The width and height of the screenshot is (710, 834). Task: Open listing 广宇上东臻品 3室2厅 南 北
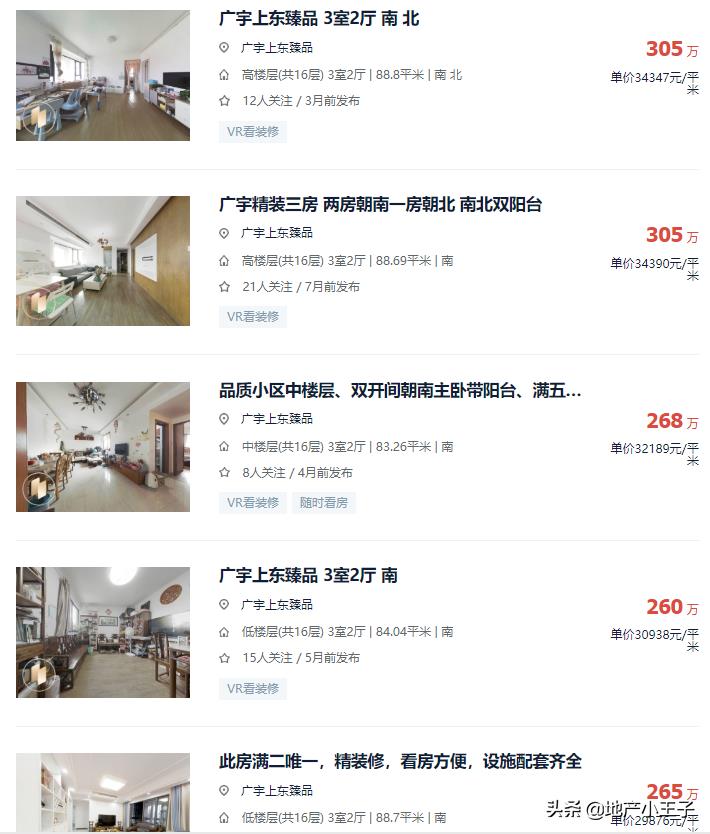point(319,18)
